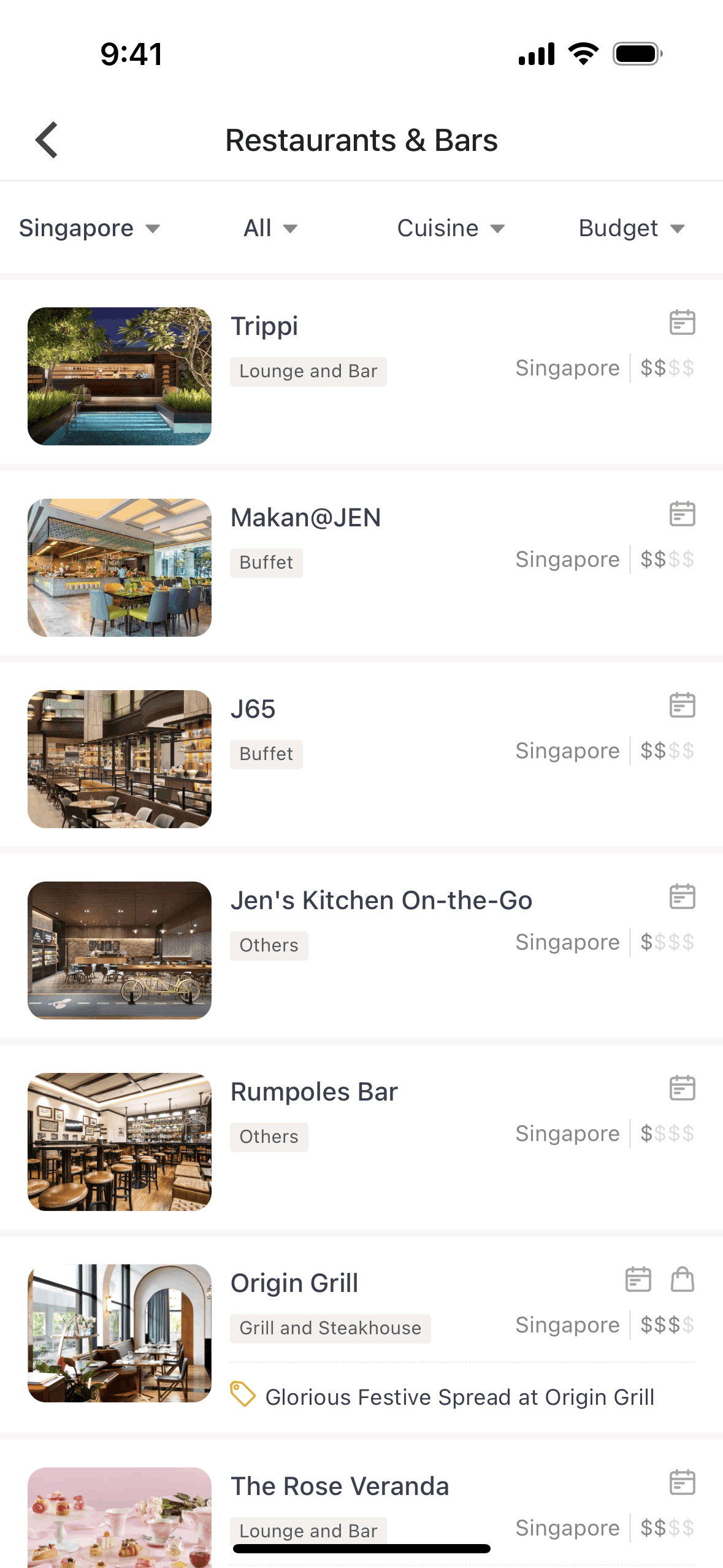The height and width of the screenshot is (1568, 723).
Task: Open the Singapore location dropdown
Action: 90,228
